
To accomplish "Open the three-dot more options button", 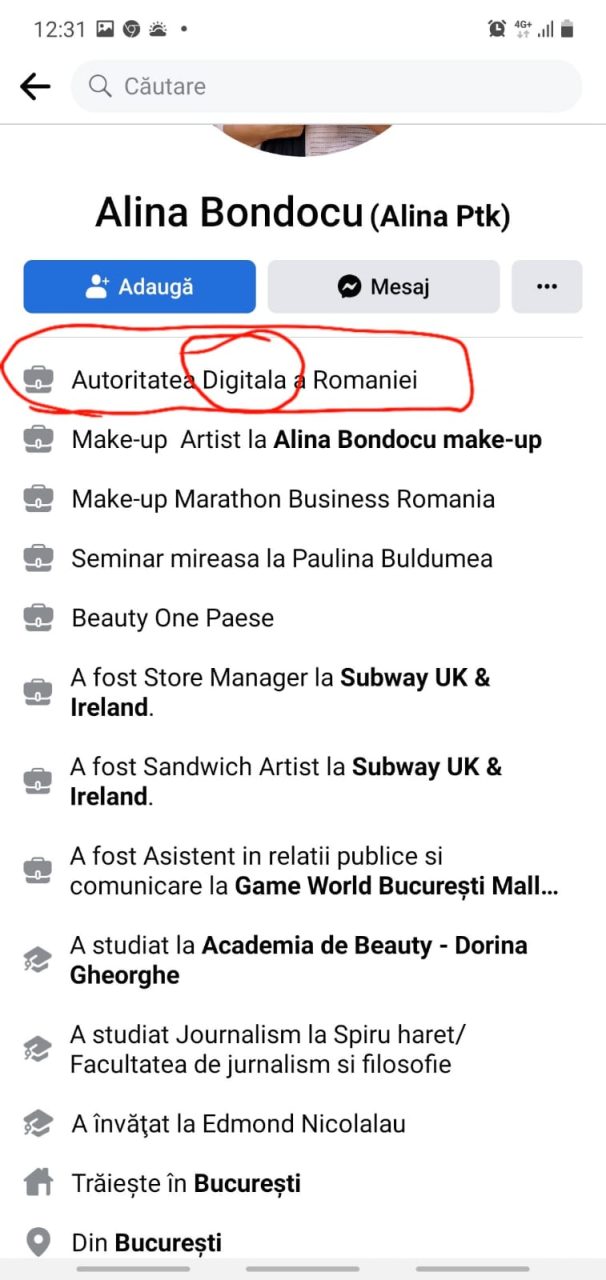I will click(x=546, y=287).
